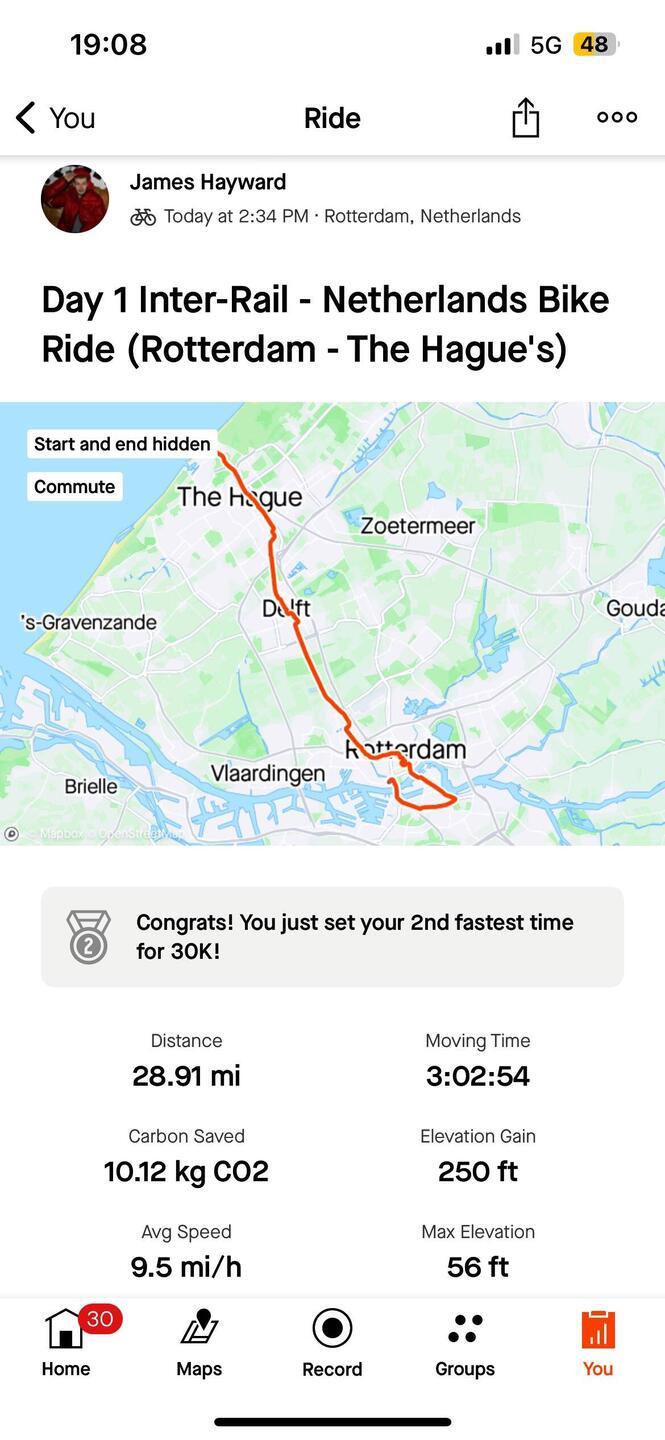The image size is (665, 1440).
Task: Open the 2nd fastest 30K achievement
Action: (x=332, y=936)
